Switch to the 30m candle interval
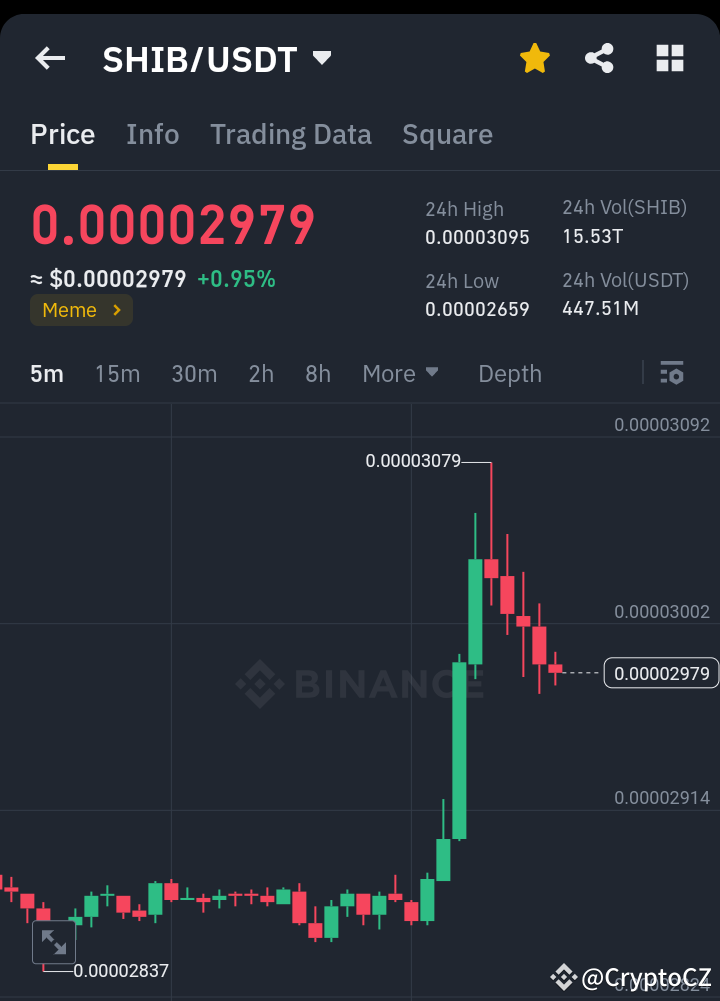720x1001 pixels. point(194,373)
